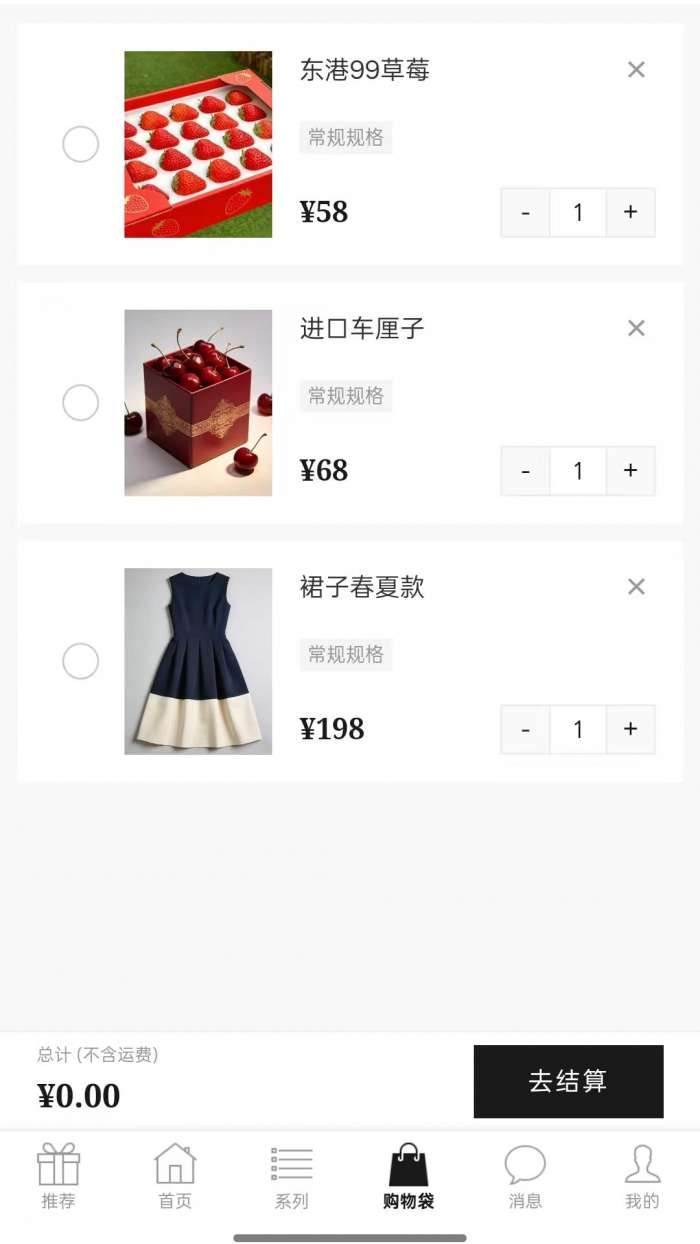Select the 裙子春夏款 item checkbox
The image size is (700, 1244).
tap(81, 661)
